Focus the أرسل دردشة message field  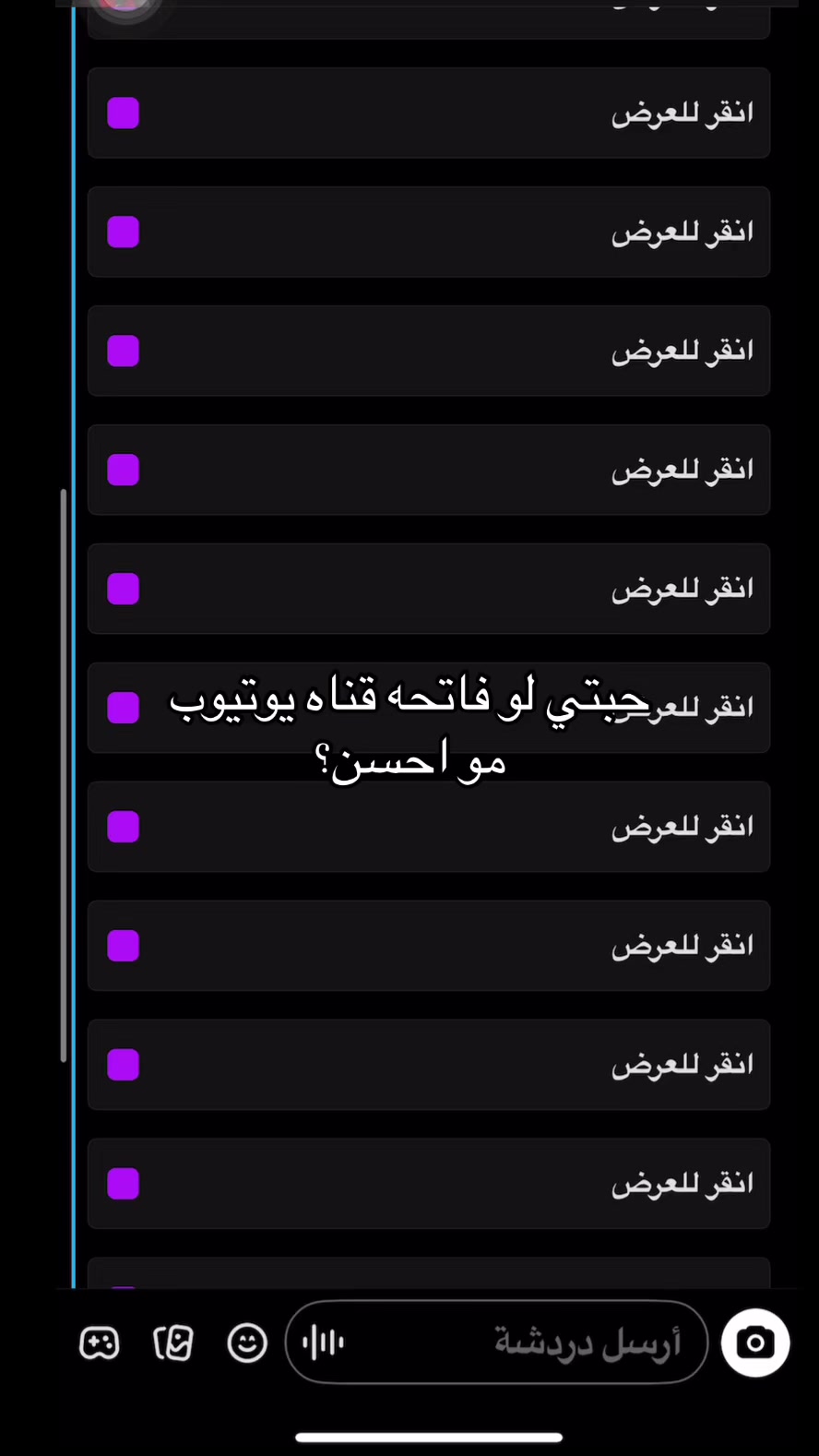496,1343
